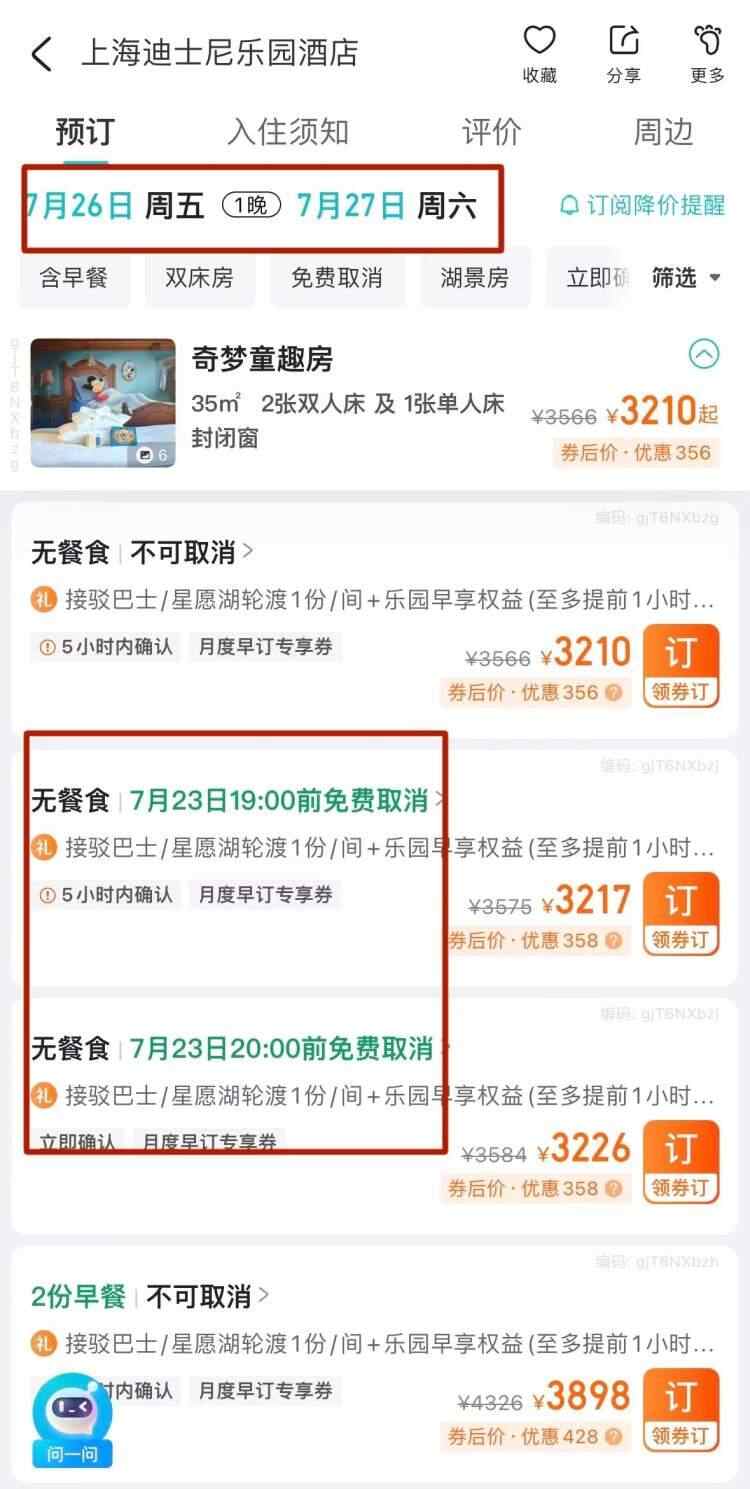
Task: Add hotel to favorites with 收藏
Action: coord(539,53)
